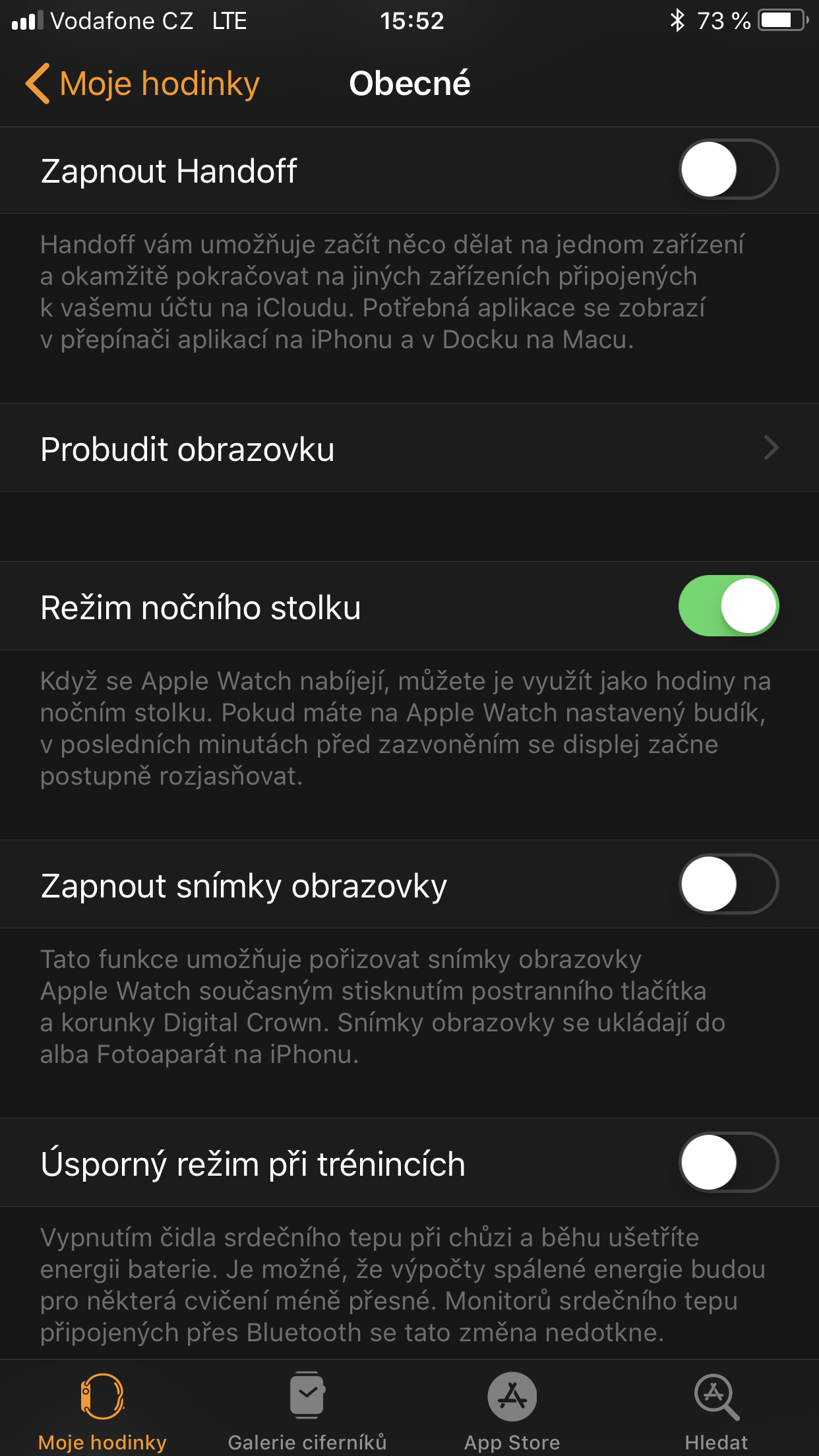819x1456 pixels.
Task: Toggle Zapnout snímky obrazovky on
Action: 729,884
